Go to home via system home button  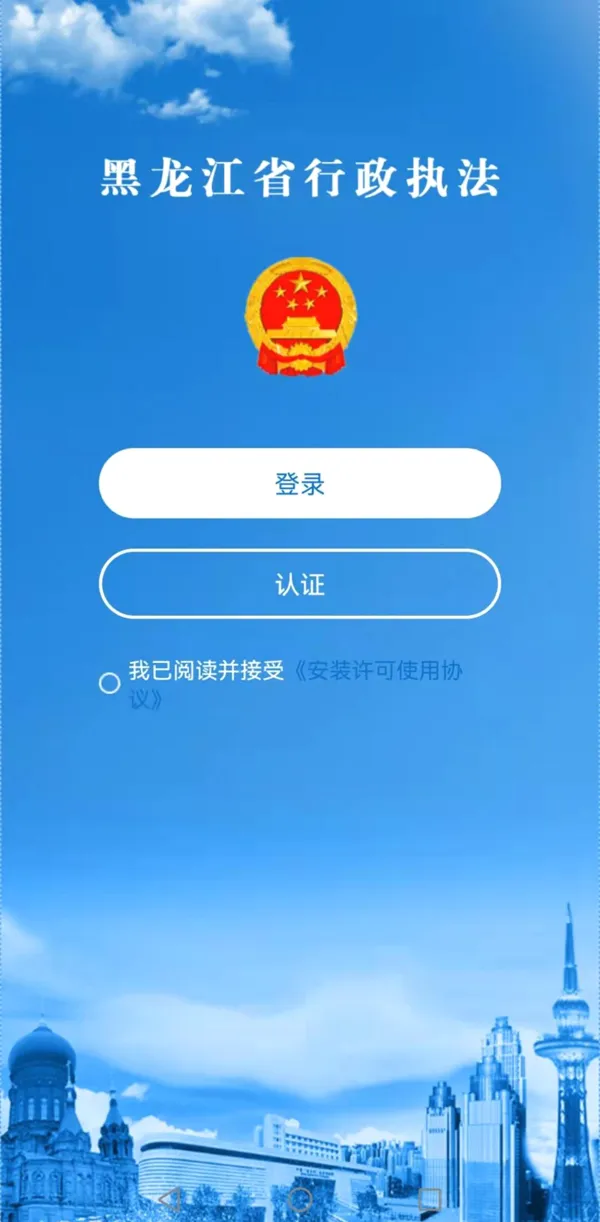(x=300, y=1198)
